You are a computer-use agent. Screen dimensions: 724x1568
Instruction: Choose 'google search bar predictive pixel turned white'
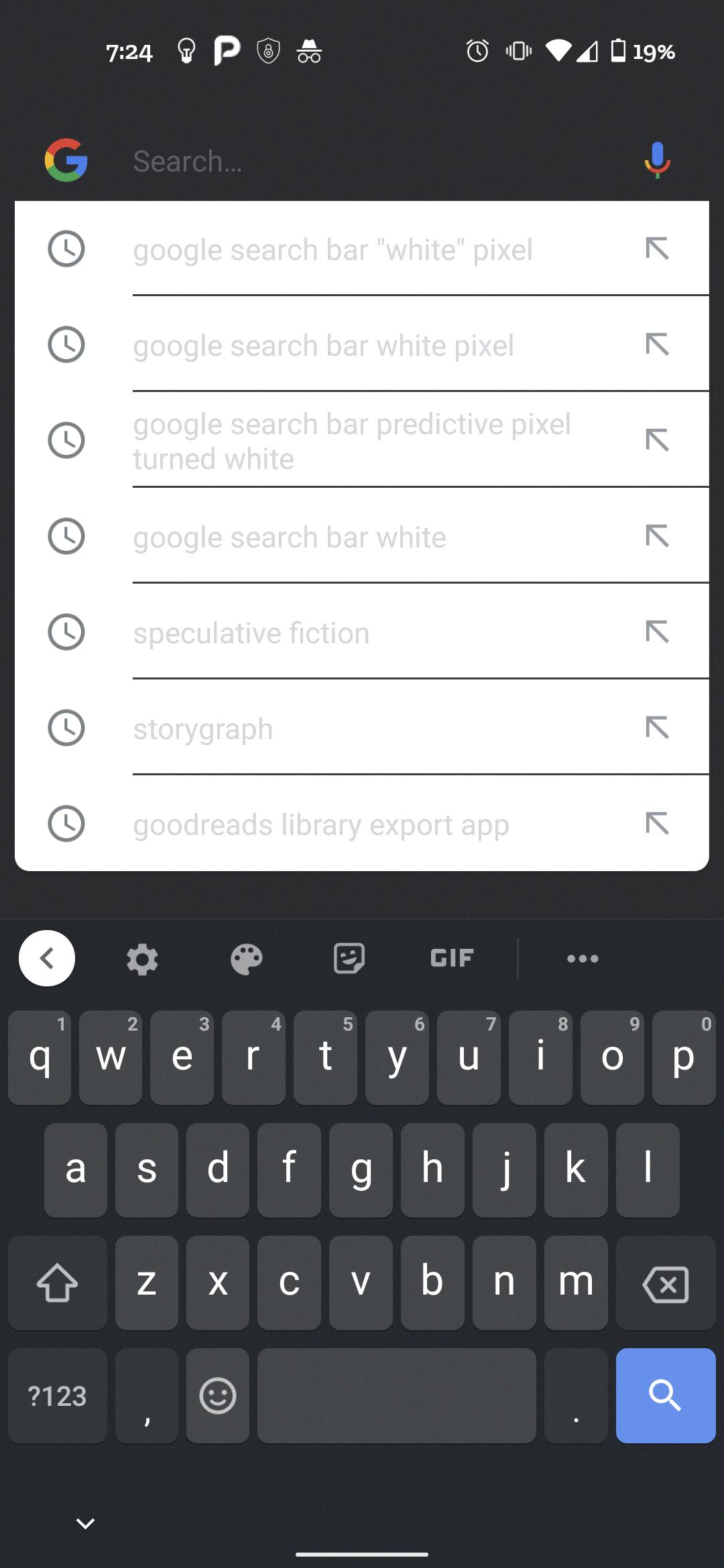pyautogui.click(x=352, y=441)
